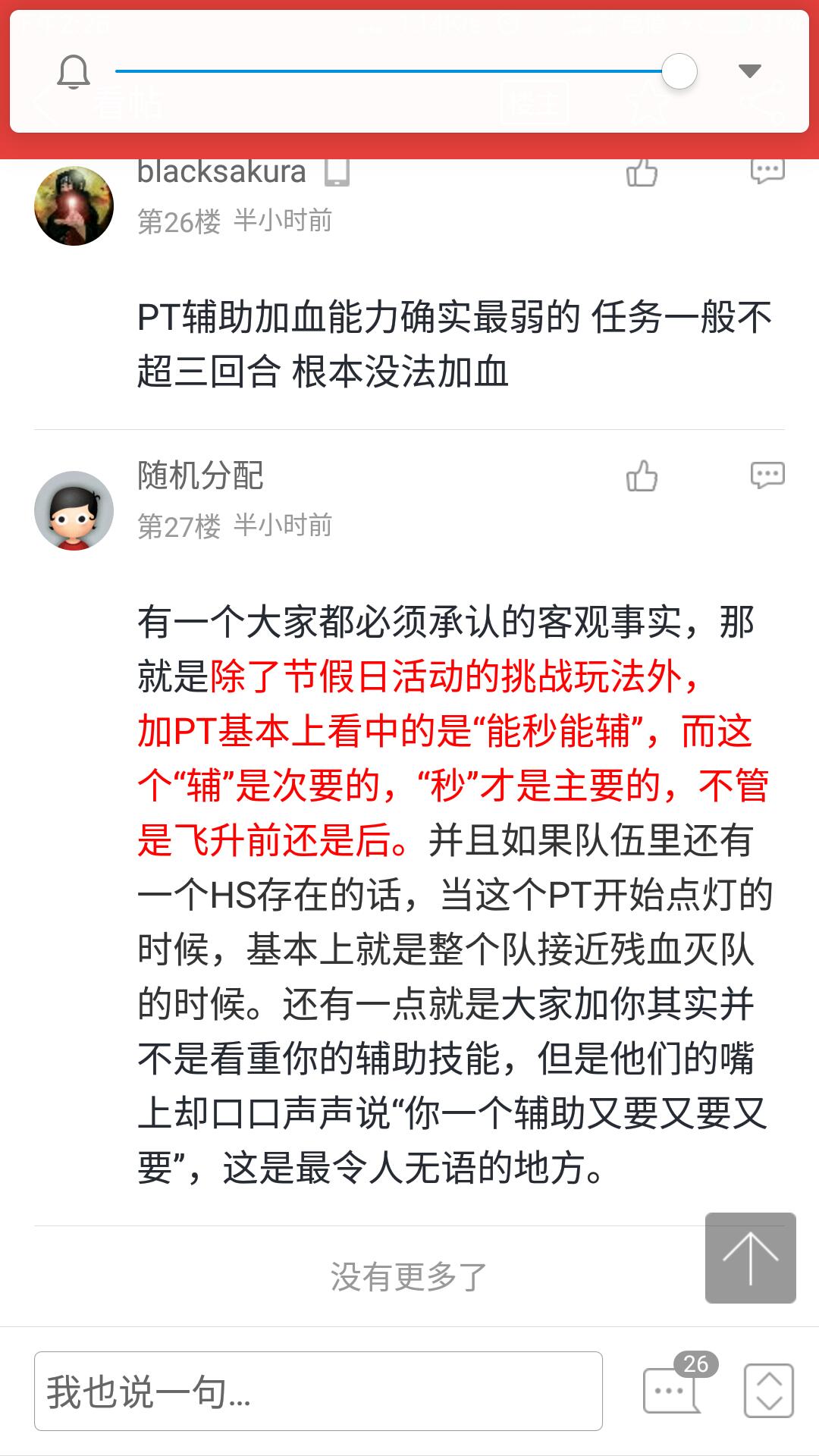Open the comments list with 26 replies
This screenshot has width=819, height=1456.
(x=672, y=1389)
